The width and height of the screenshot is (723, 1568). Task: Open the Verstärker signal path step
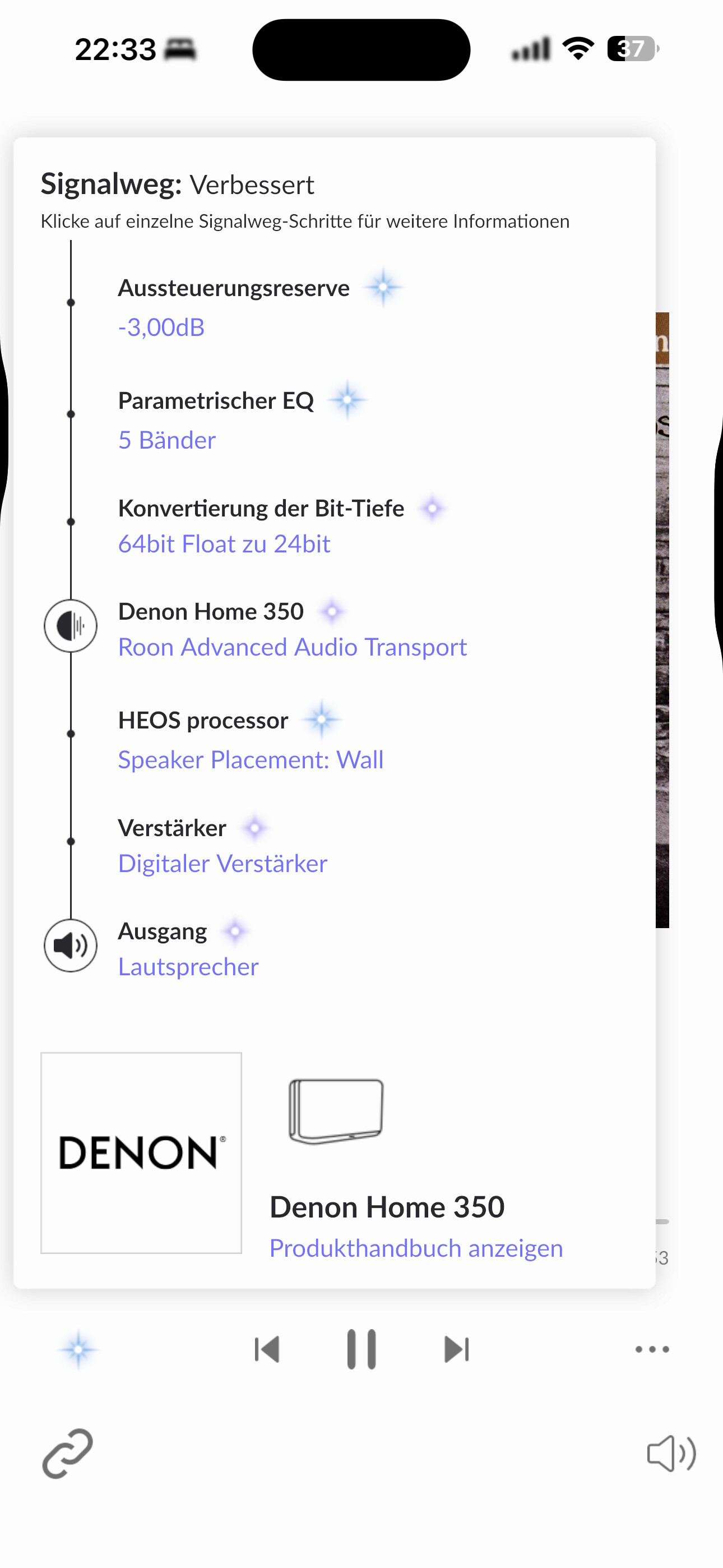tap(223, 846)
